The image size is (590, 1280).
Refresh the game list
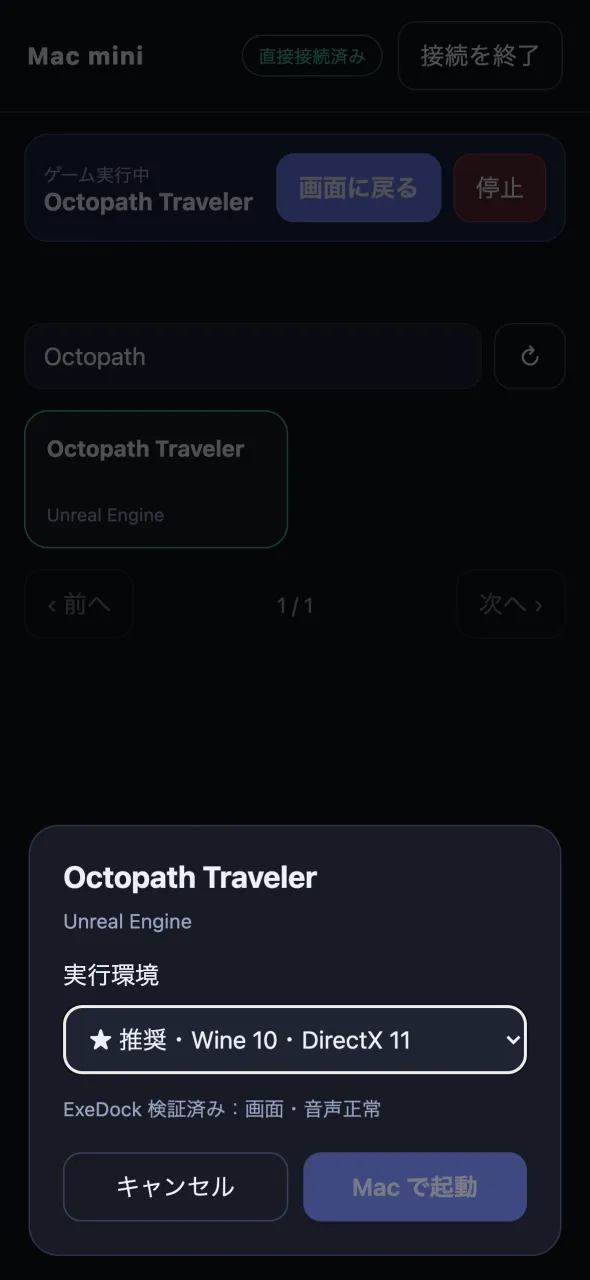(x=530, y=356)
